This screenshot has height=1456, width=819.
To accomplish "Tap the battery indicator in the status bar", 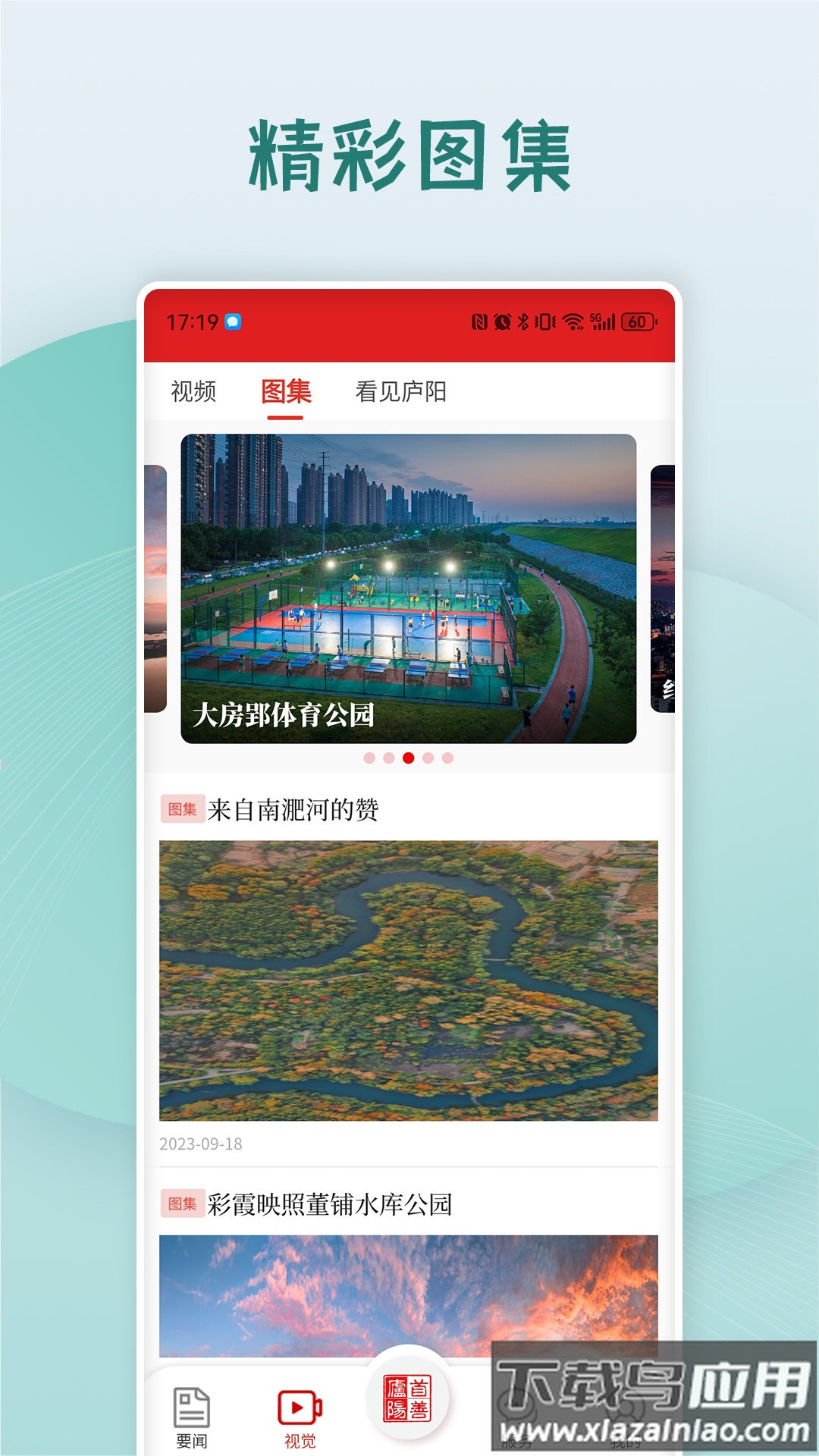I will coord(639,321).
